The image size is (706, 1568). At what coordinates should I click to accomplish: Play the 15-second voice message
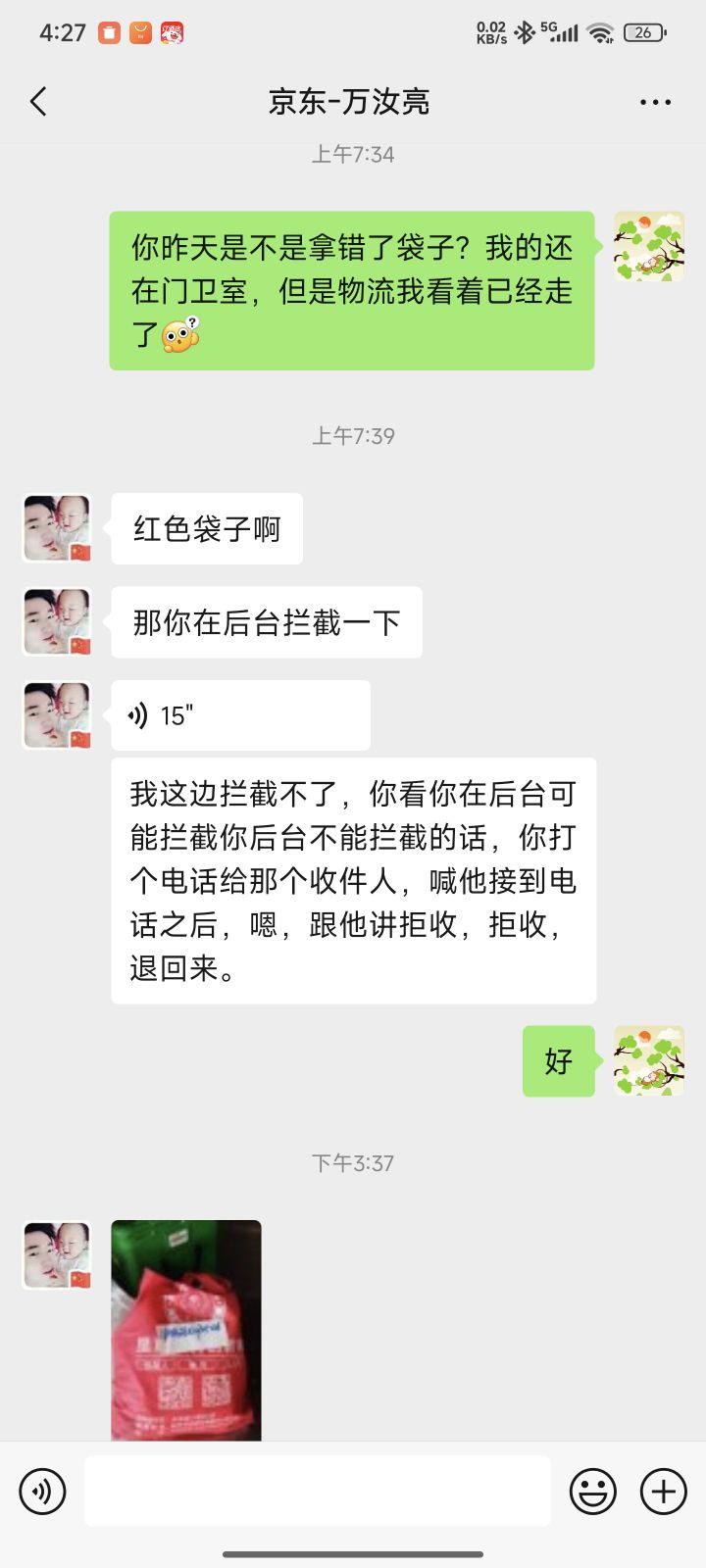pyautogui.click(x=240, y=715)
